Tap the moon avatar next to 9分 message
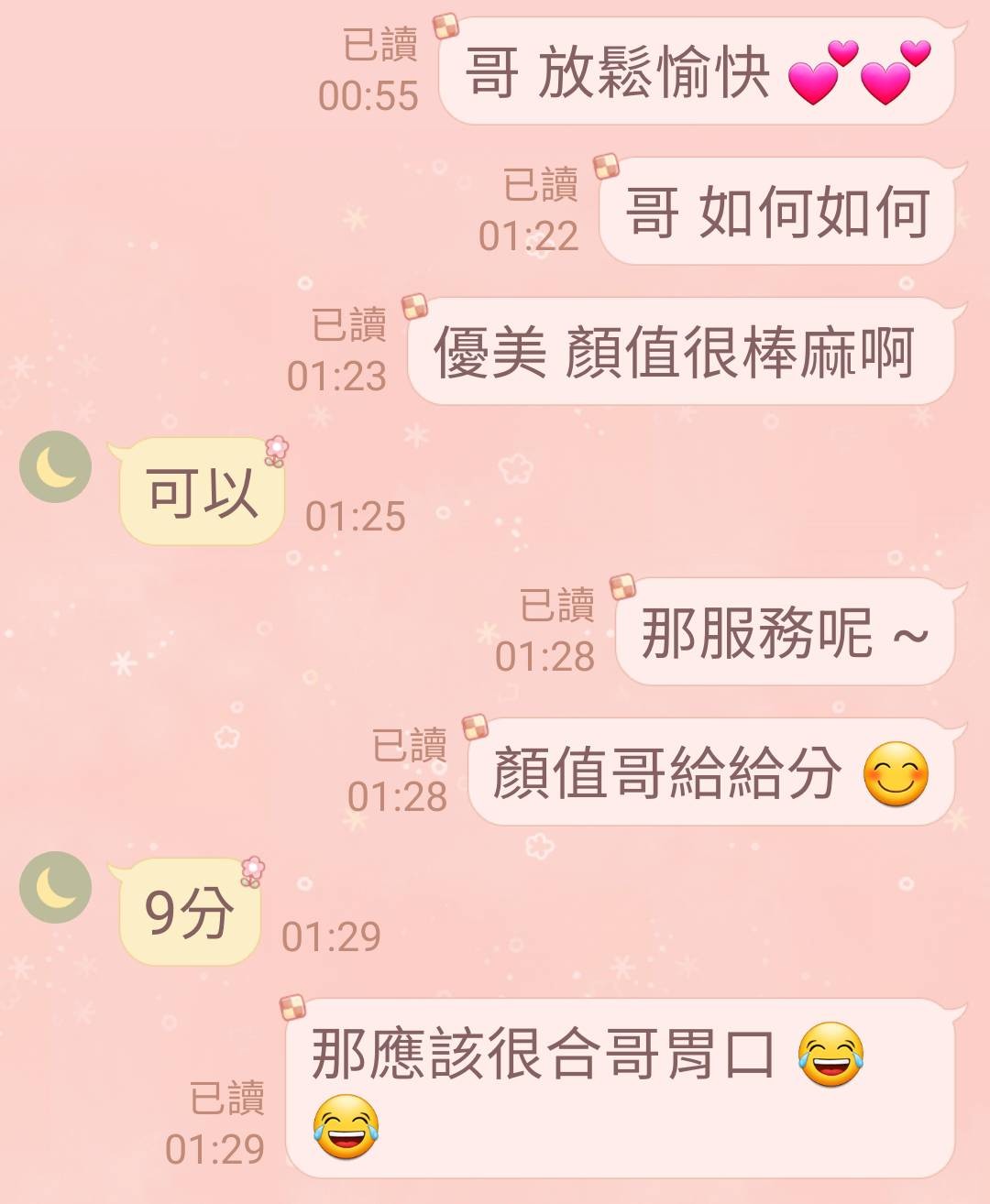This screenshot has height=1204, width=990. click(x=55, y=886)
